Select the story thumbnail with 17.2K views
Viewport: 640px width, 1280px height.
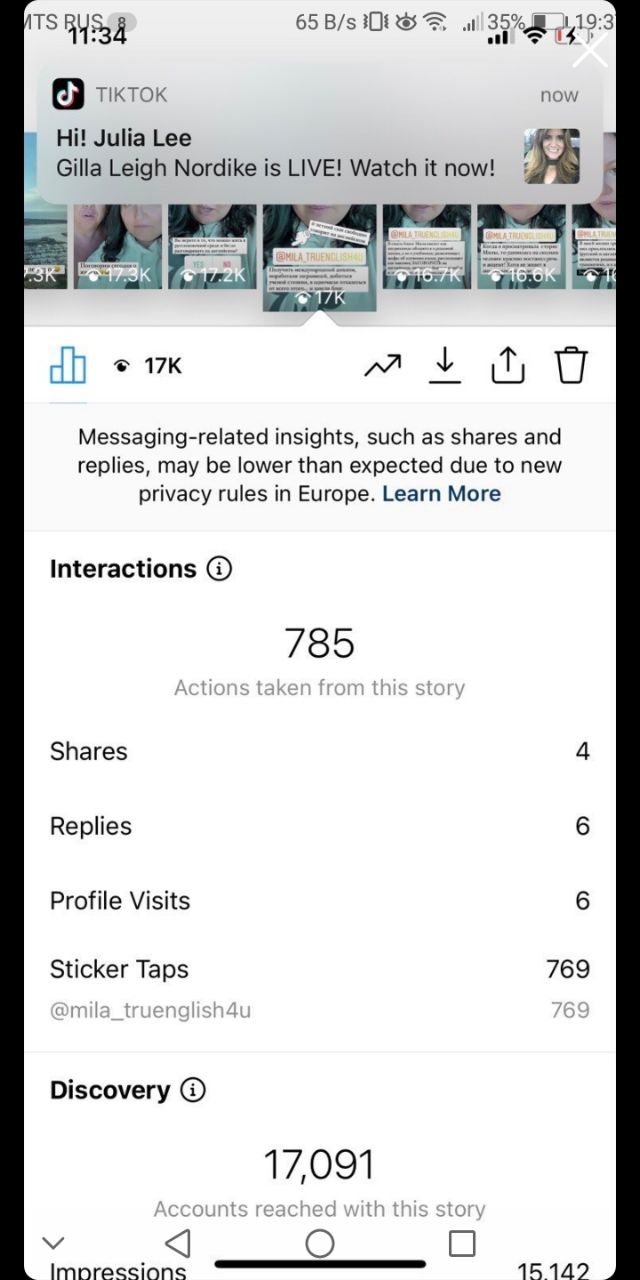click(211, 247)
